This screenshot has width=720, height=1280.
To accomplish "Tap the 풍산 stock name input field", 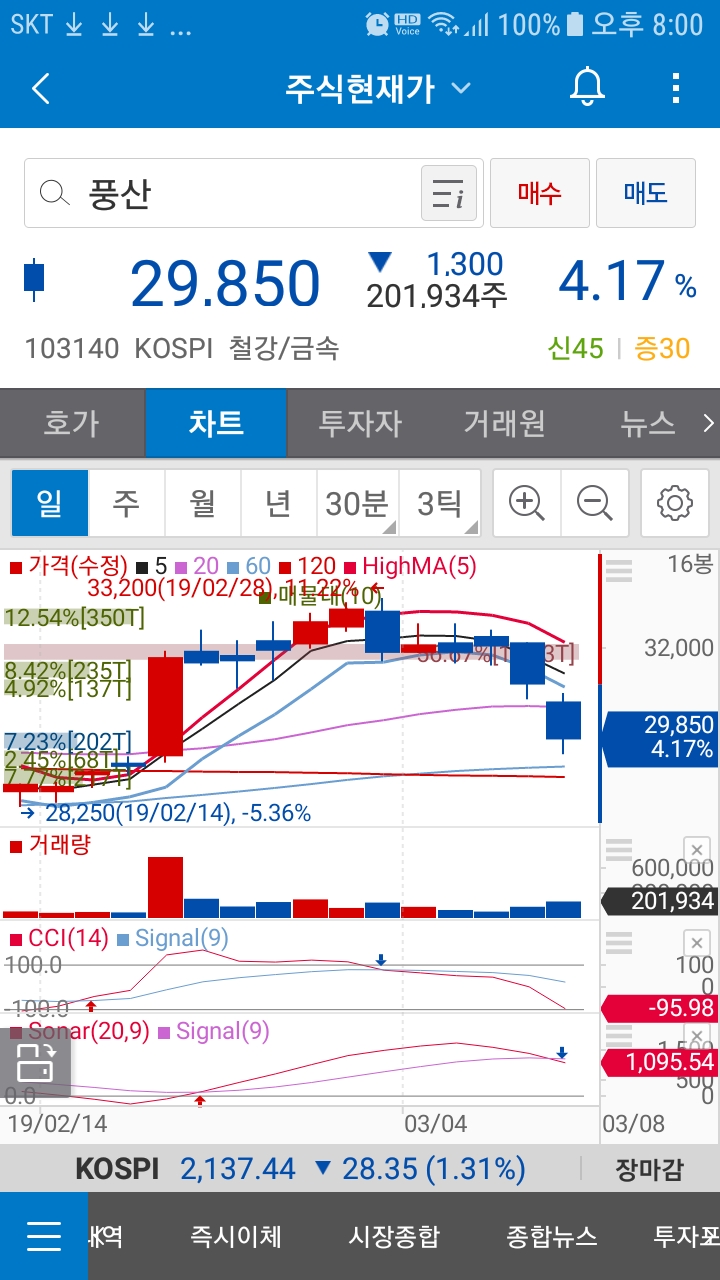I will coord(200,192).
